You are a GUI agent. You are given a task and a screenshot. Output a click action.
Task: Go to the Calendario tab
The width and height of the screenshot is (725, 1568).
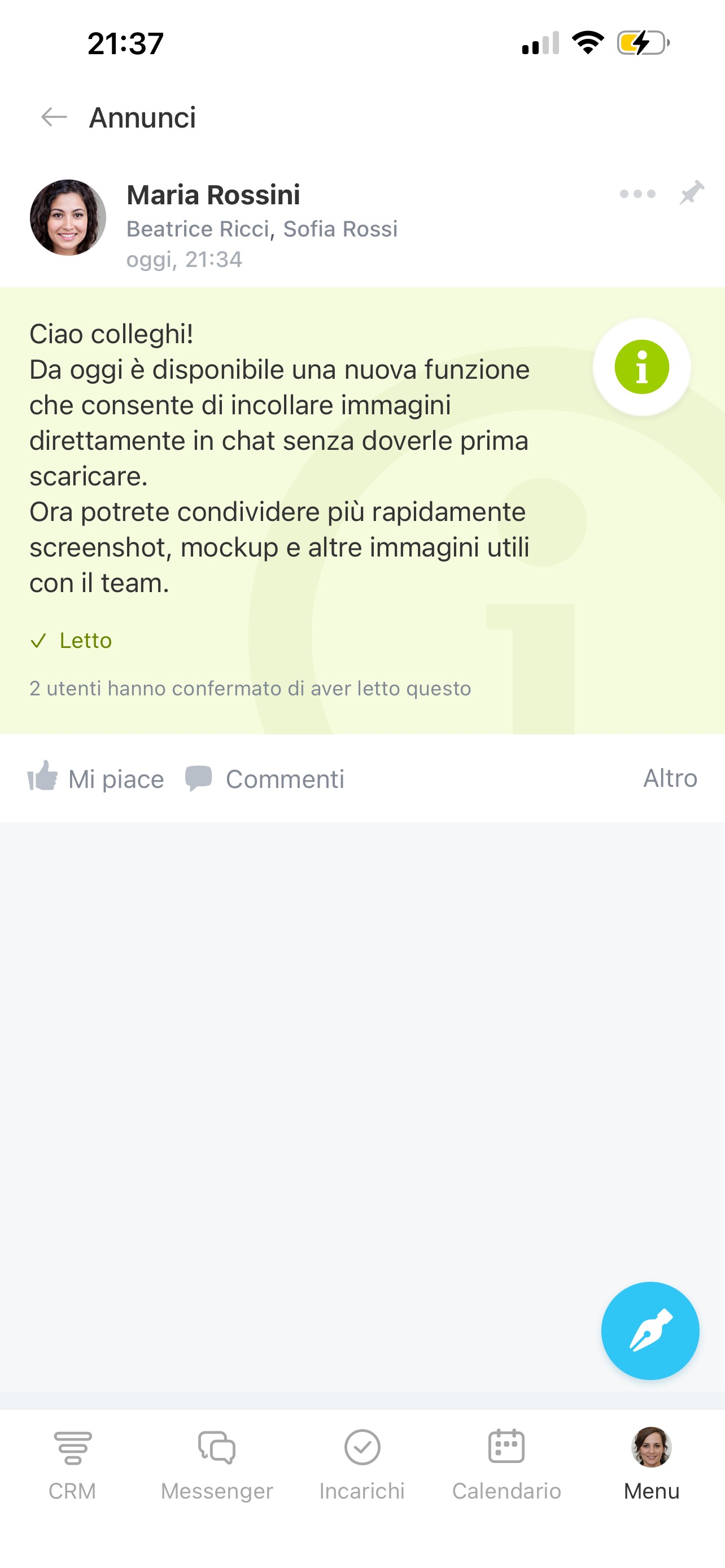pyautogui.click(x=506, y=1464)
